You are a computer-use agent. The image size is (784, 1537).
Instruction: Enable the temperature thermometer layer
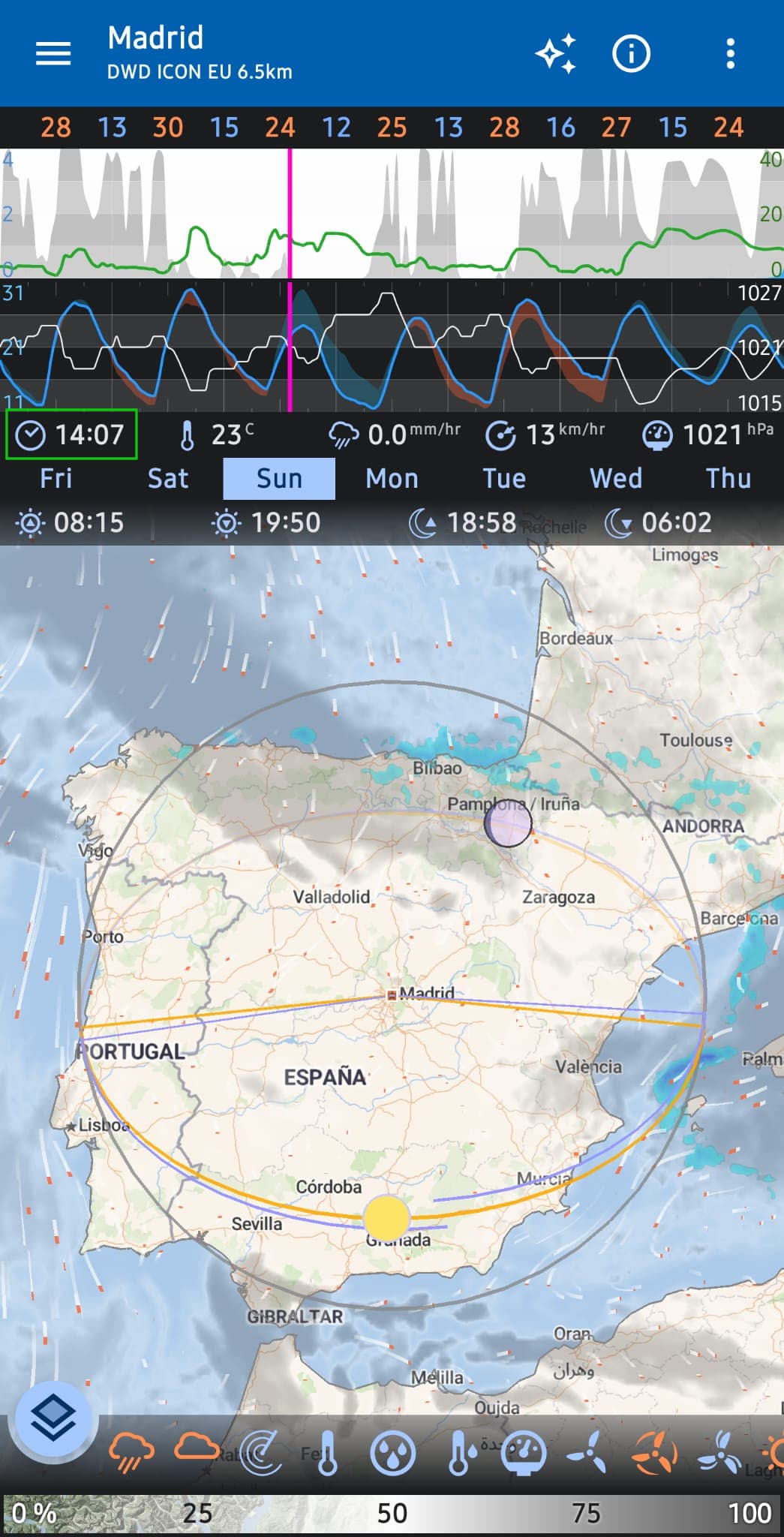[327, 1453]
